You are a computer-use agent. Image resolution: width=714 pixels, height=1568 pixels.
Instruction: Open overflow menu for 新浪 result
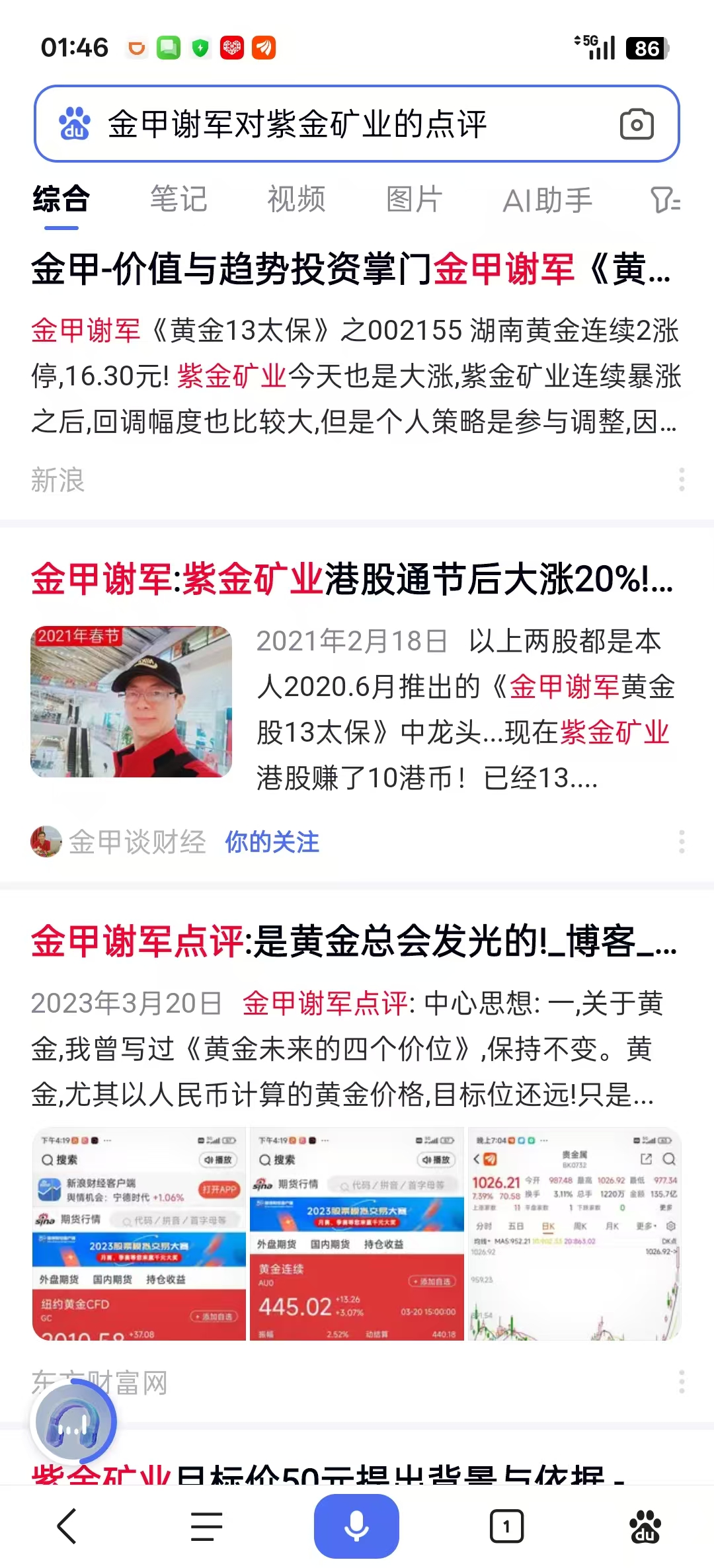(x=682, y=479)
